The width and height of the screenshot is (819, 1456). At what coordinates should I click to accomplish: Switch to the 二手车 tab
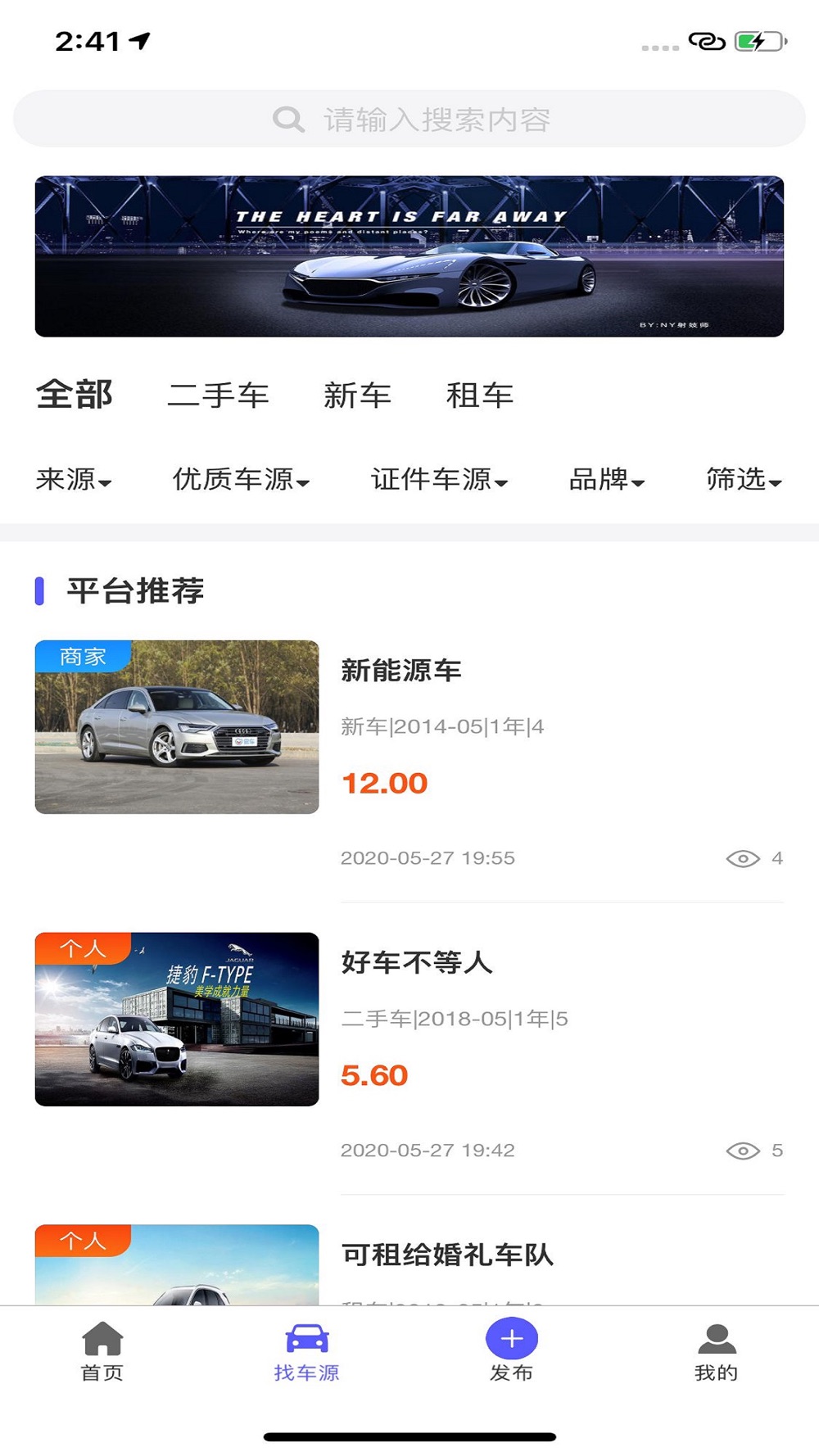[218, 396]
